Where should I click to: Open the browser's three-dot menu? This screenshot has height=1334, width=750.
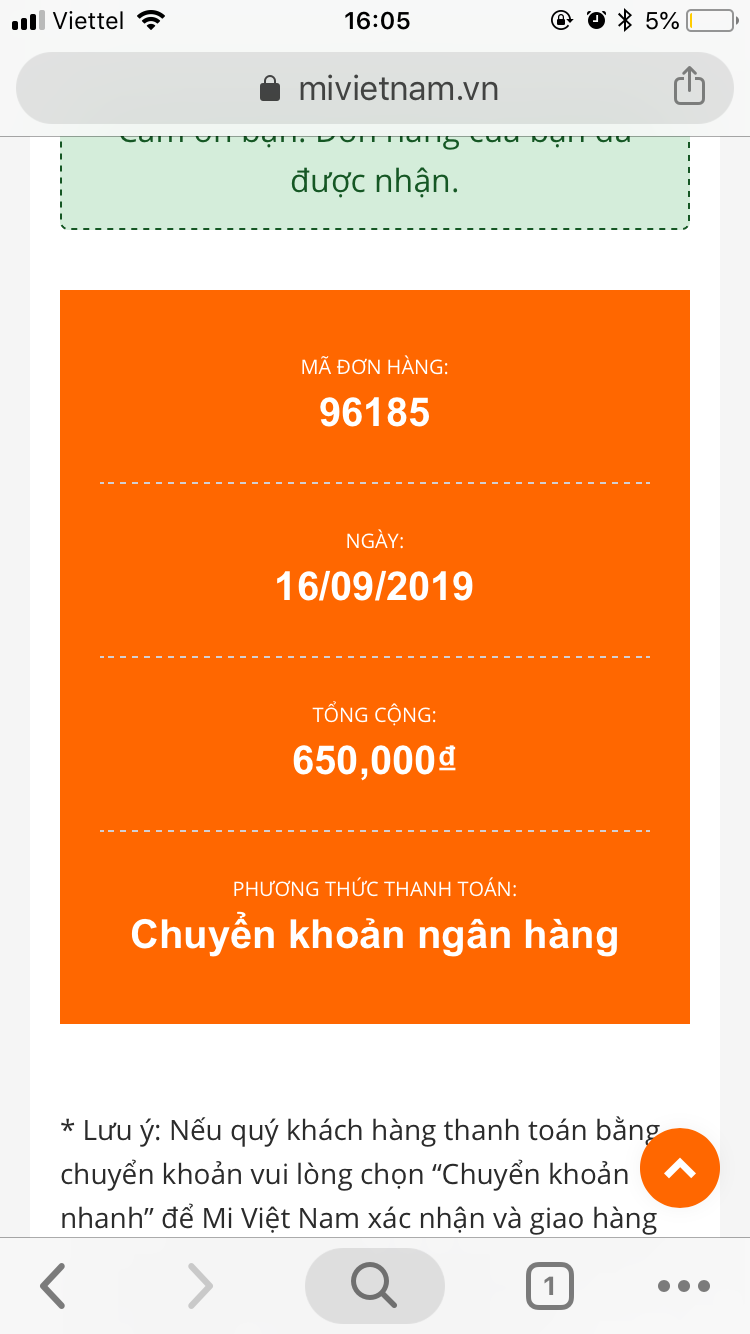click(x=684, y=1286)
